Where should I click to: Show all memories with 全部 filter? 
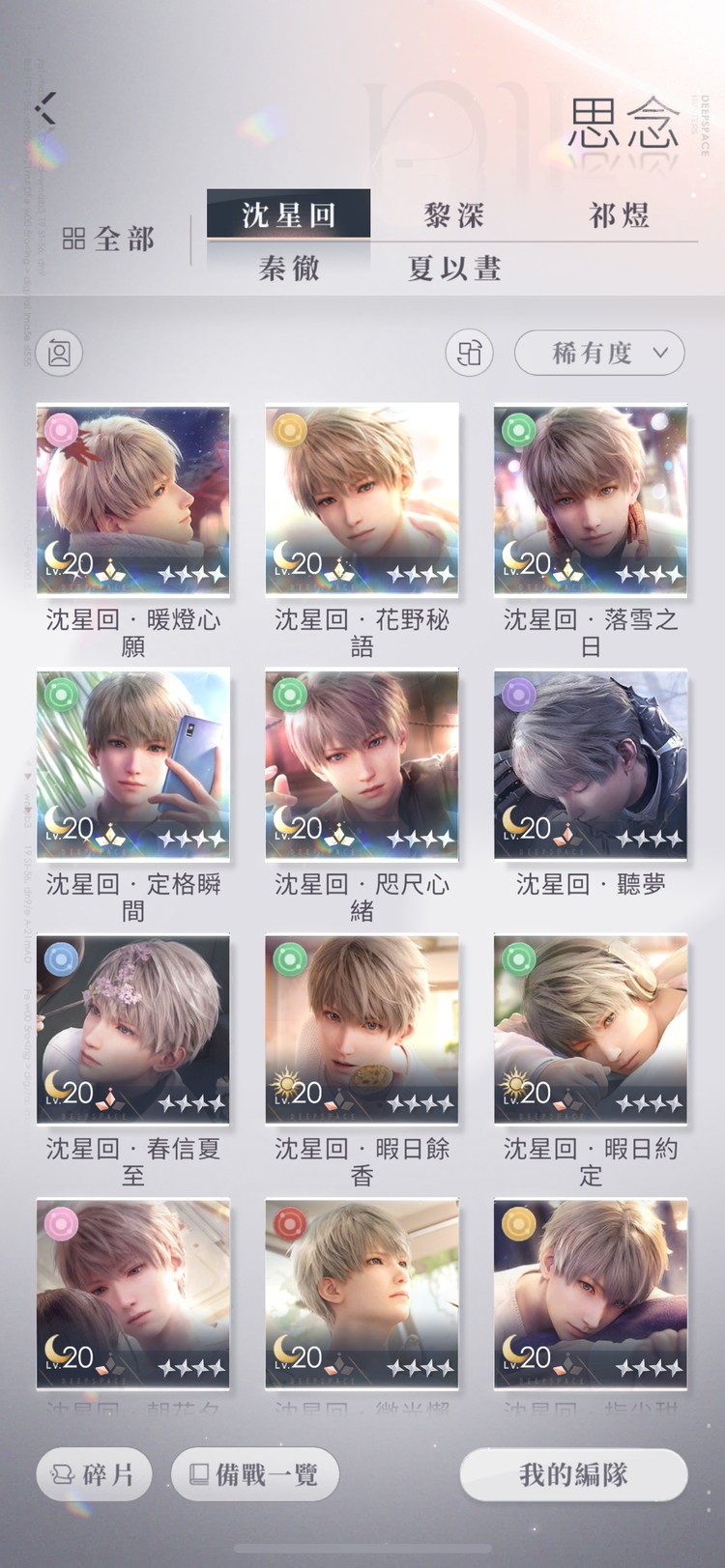point(108,239)
